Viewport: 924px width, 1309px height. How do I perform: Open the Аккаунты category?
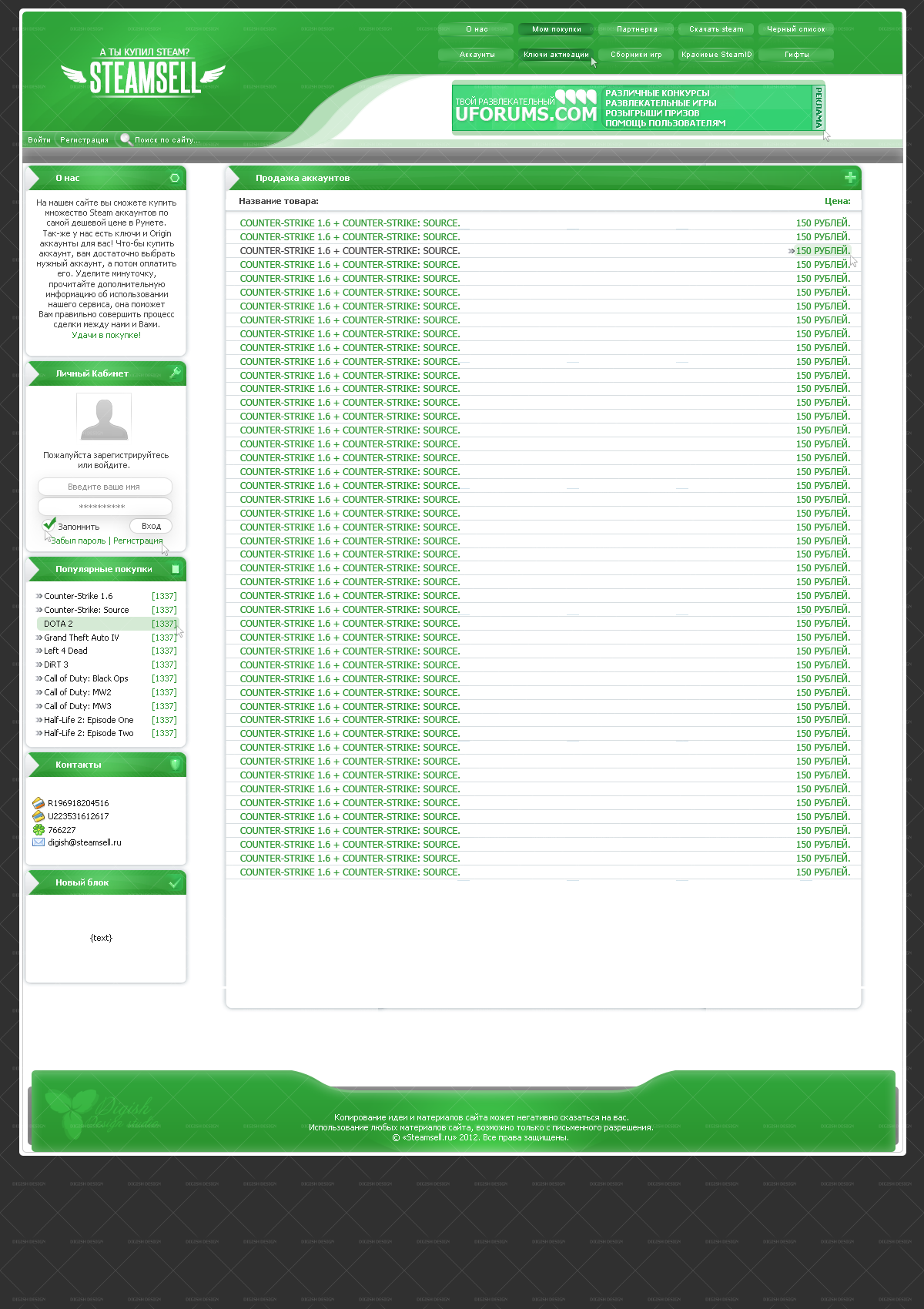[477, 55]
